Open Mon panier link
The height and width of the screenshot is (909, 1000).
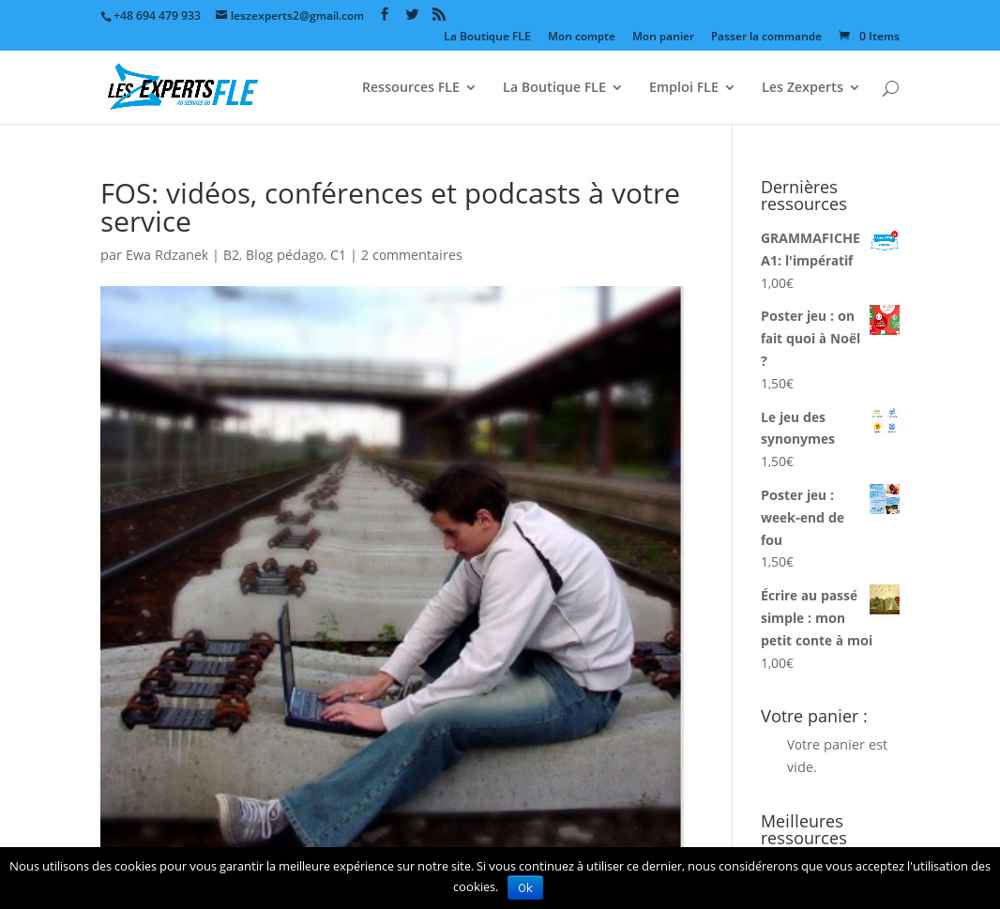(662, 36)
